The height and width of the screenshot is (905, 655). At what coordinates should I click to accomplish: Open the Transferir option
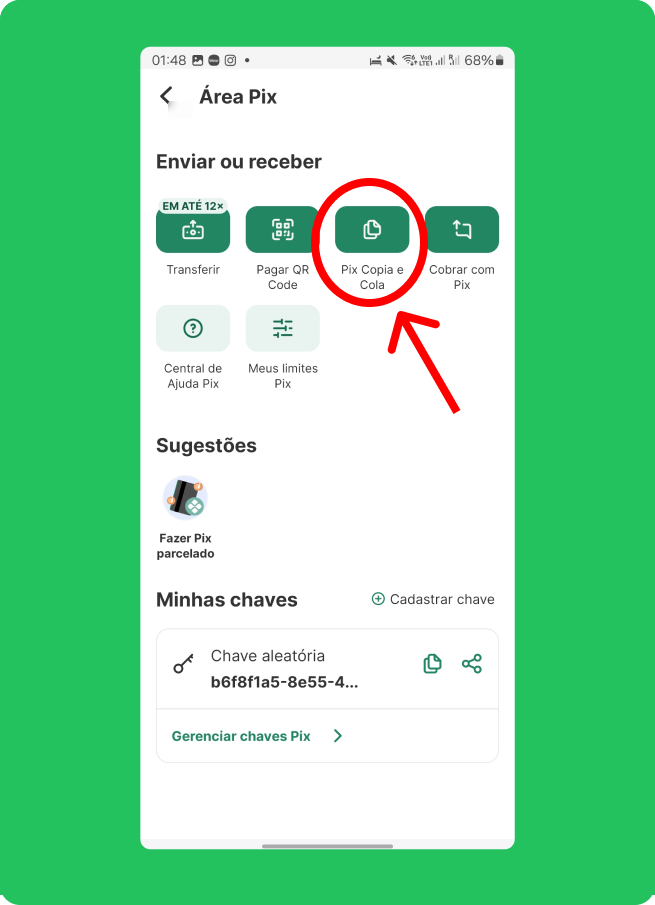click(193, 231)
